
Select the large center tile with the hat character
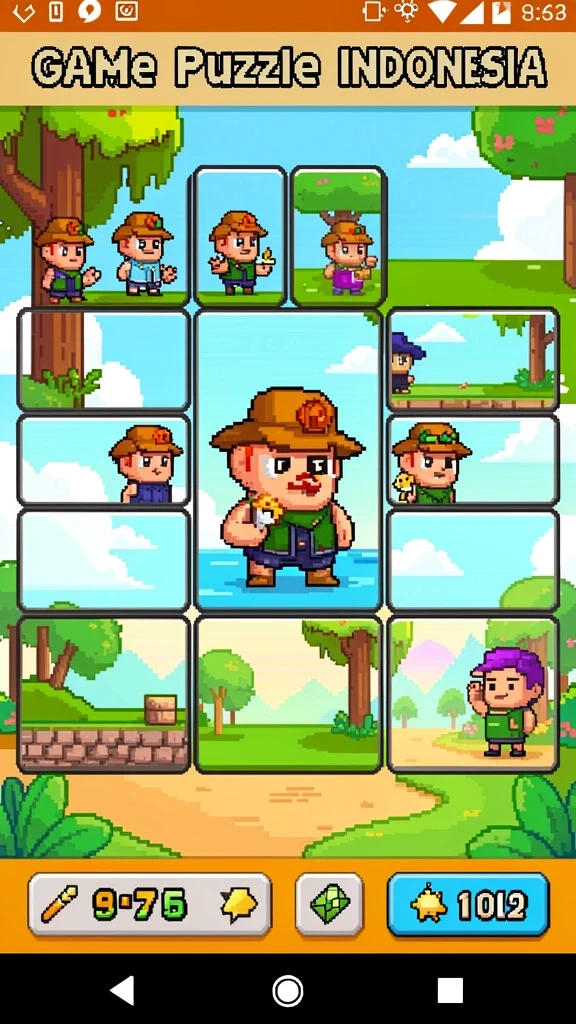(288, 460)
